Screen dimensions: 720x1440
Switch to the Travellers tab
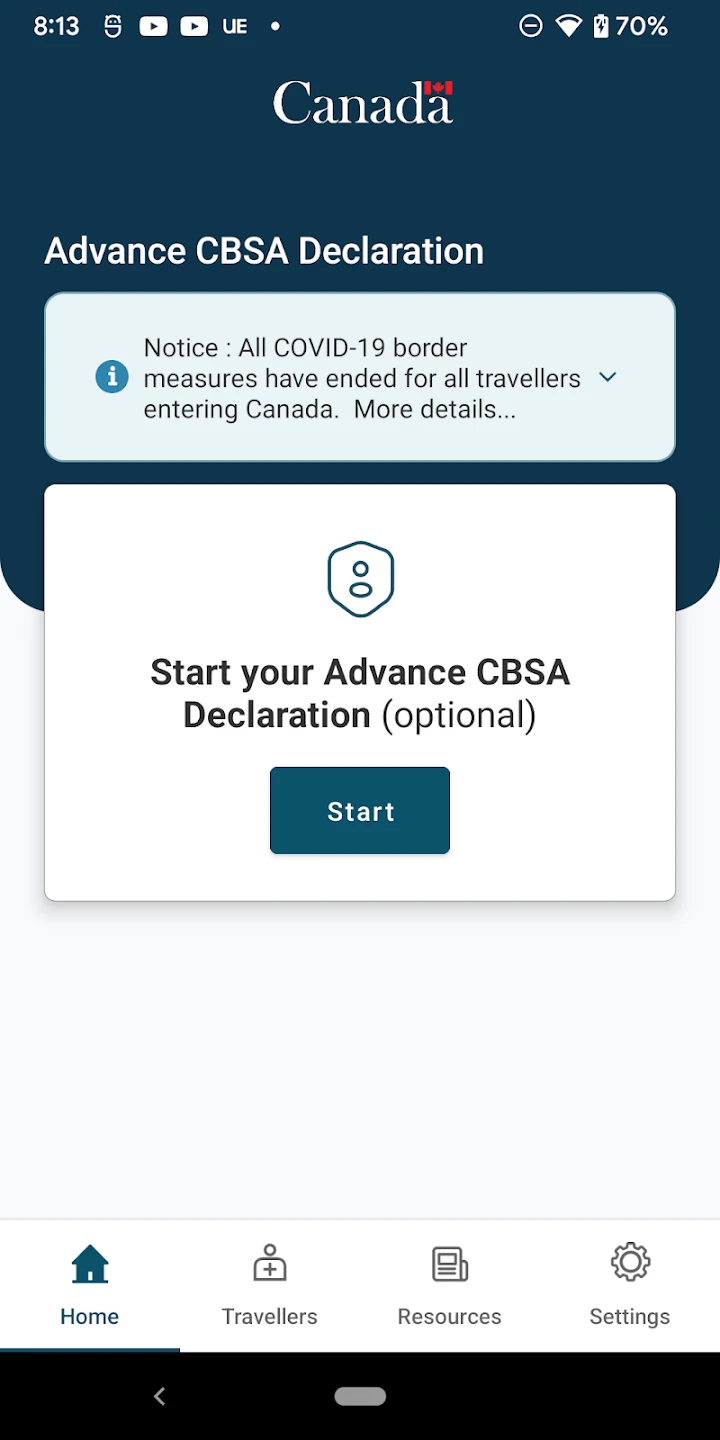coord(269,1285)
